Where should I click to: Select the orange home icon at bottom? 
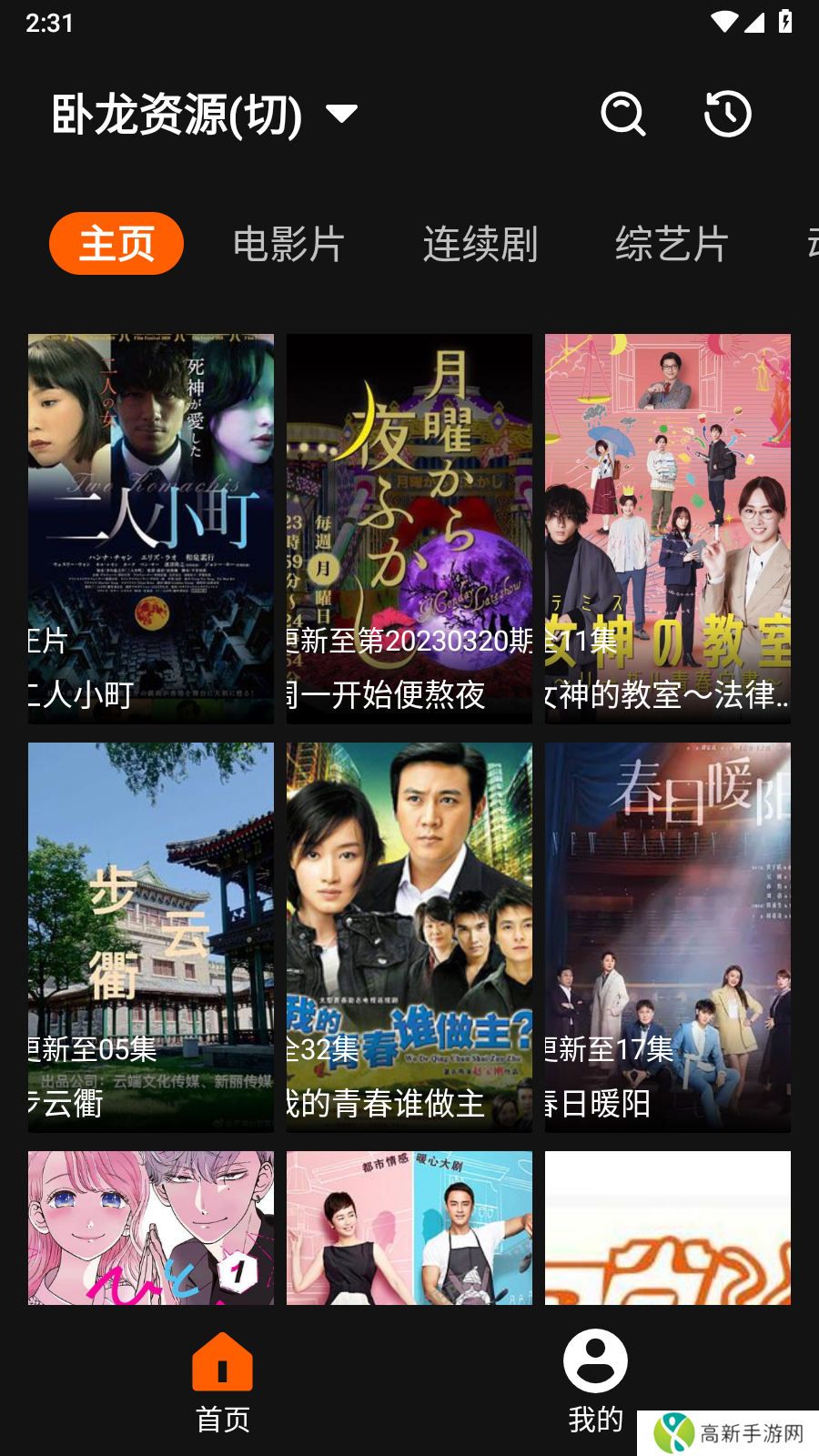[222, 1360]
